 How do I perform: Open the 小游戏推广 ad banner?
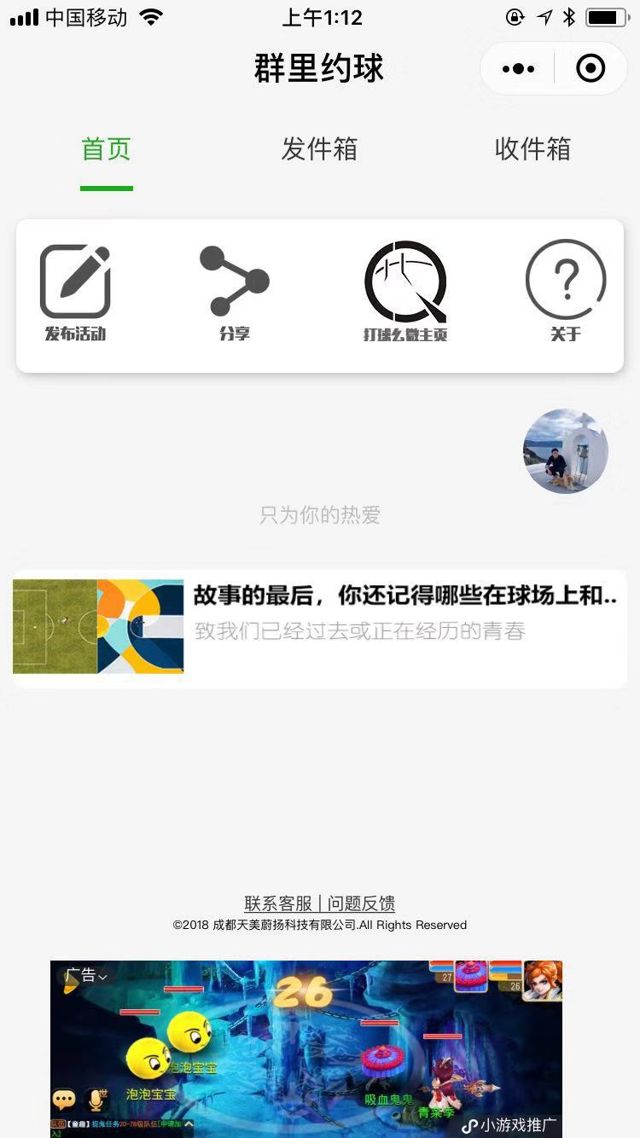(306, 1050)
